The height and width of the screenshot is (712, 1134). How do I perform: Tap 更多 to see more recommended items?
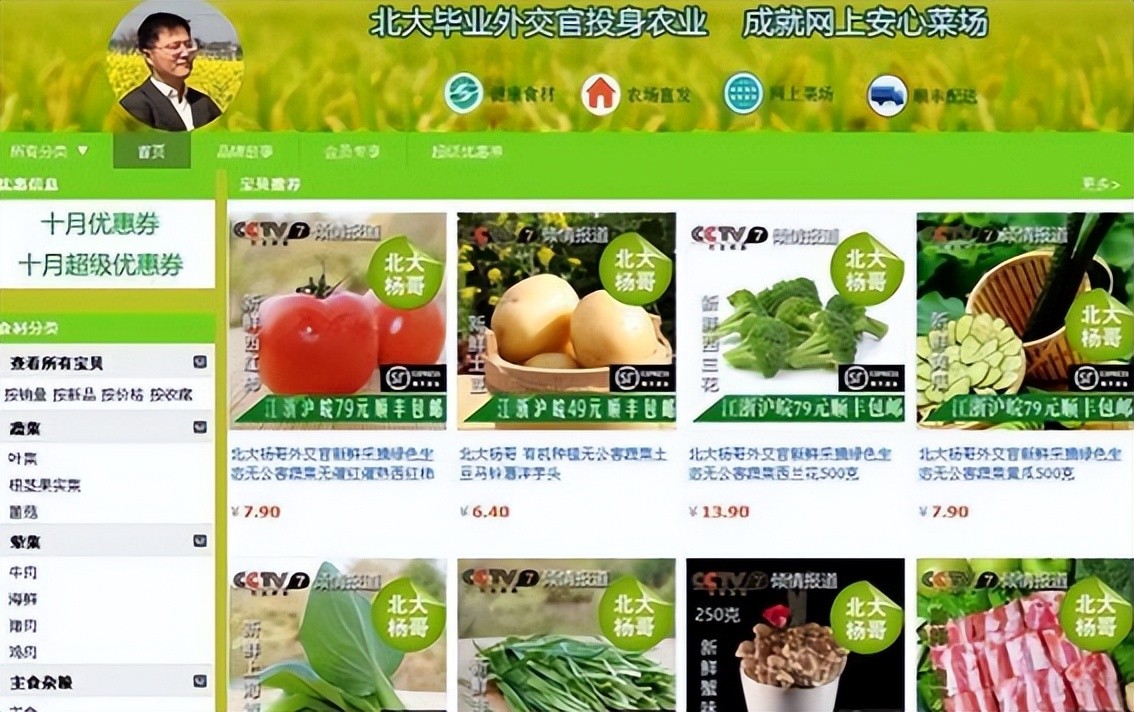pos(1099,184)
